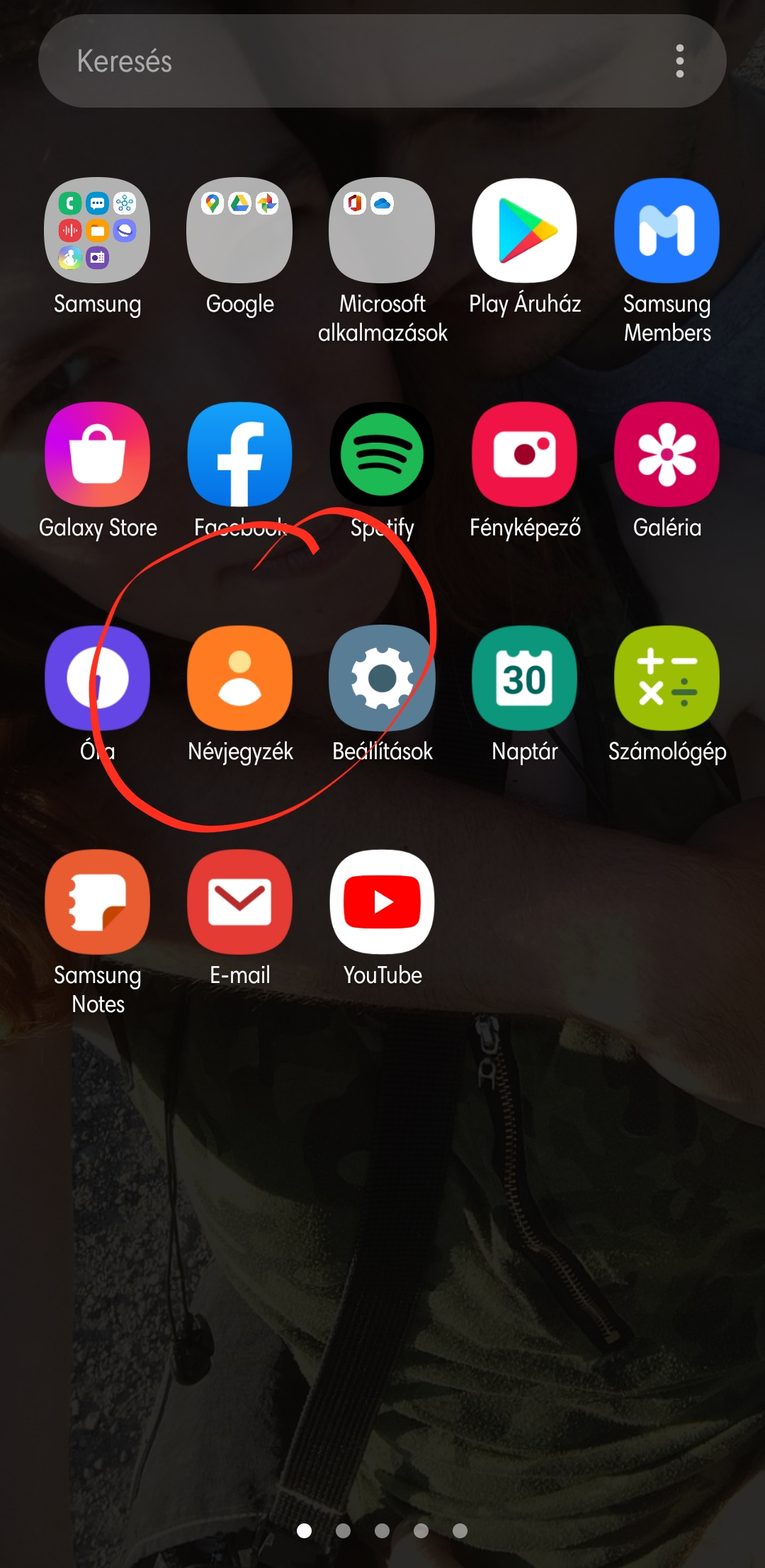Screen dimensions: 765x1568
Task: Launch YouTube
Action: click(x=382, y=902)
